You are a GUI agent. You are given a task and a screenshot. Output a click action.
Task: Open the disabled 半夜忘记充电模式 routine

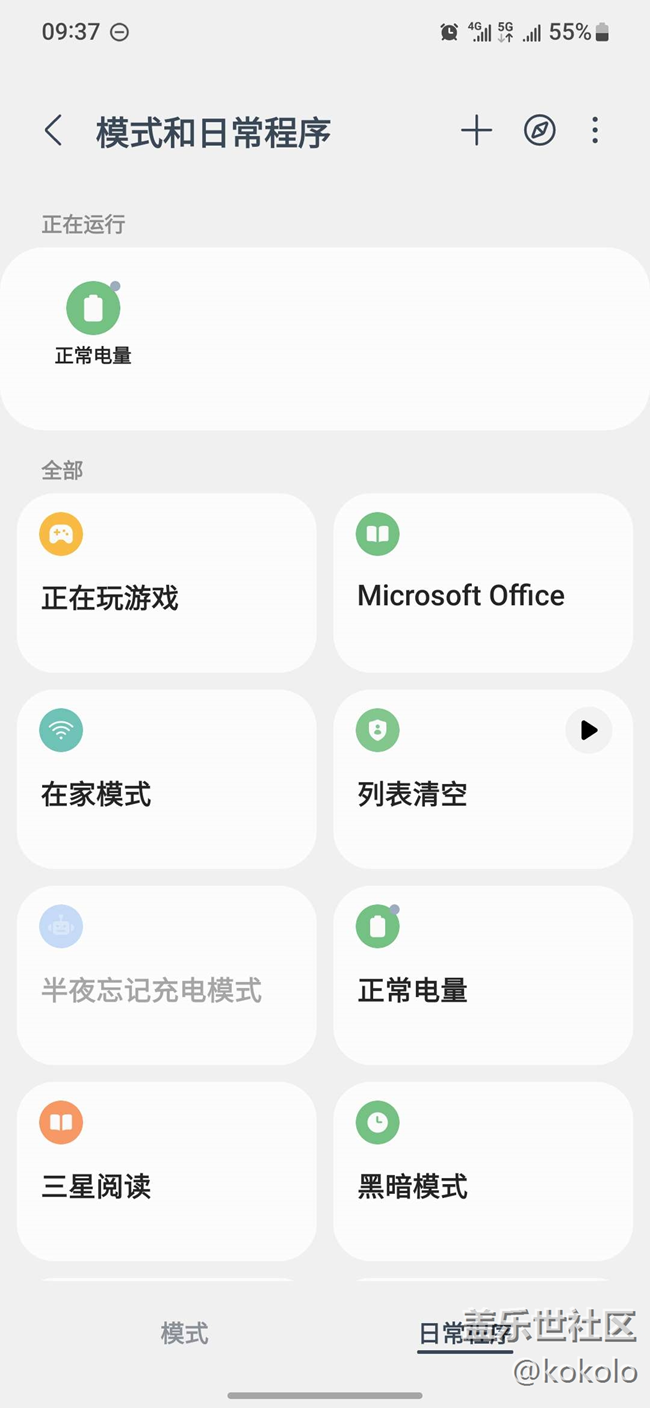pos(167,975)
